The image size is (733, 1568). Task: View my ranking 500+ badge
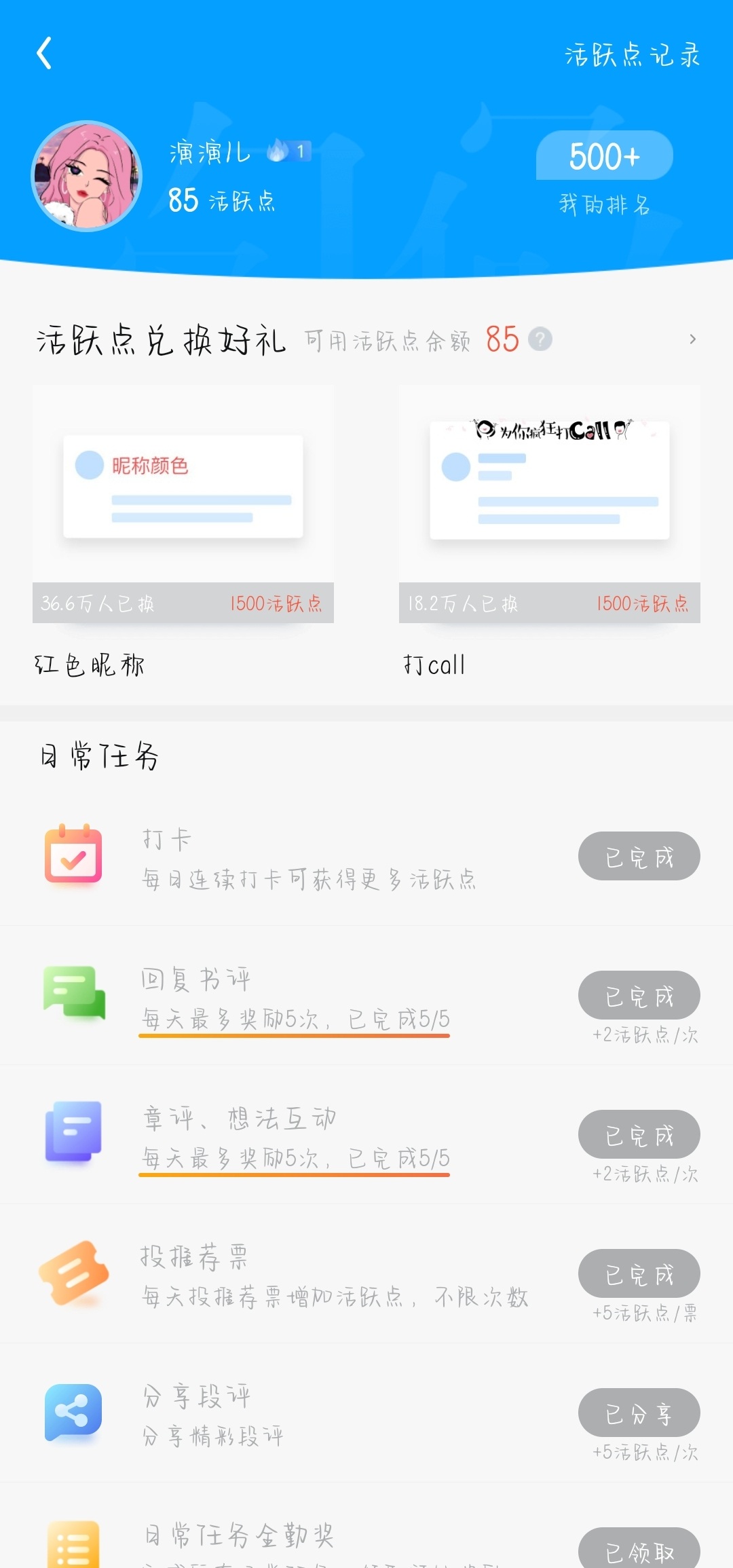point(604,155)
